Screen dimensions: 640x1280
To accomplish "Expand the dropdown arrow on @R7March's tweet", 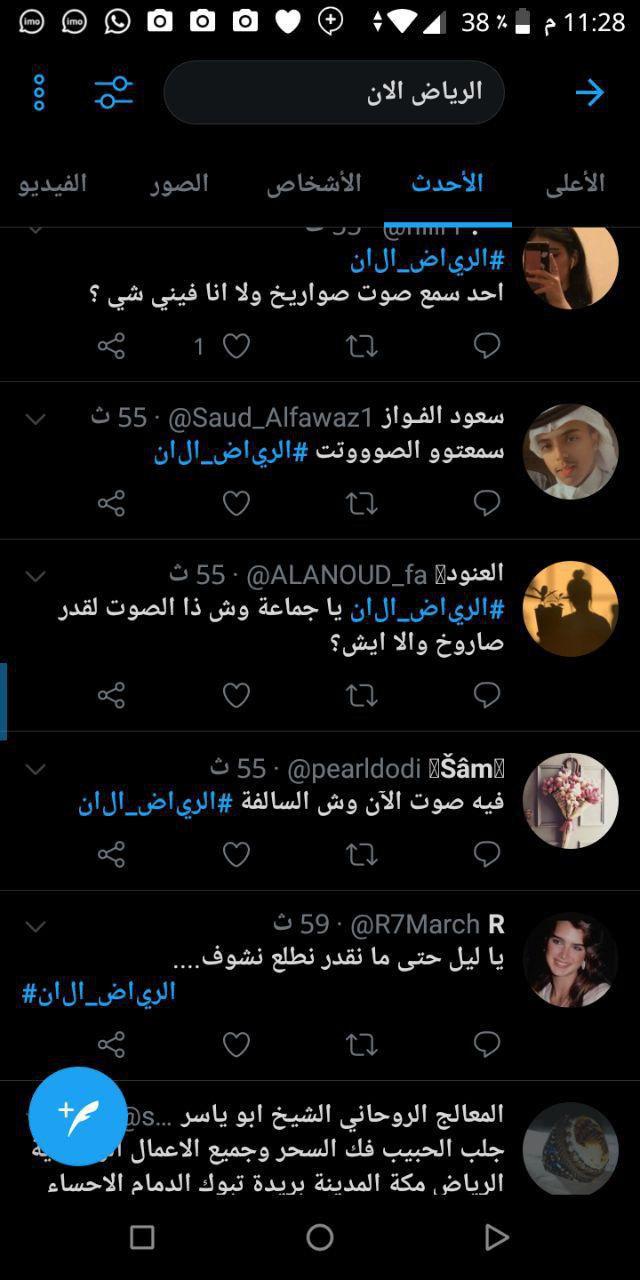I will (35, 927).
